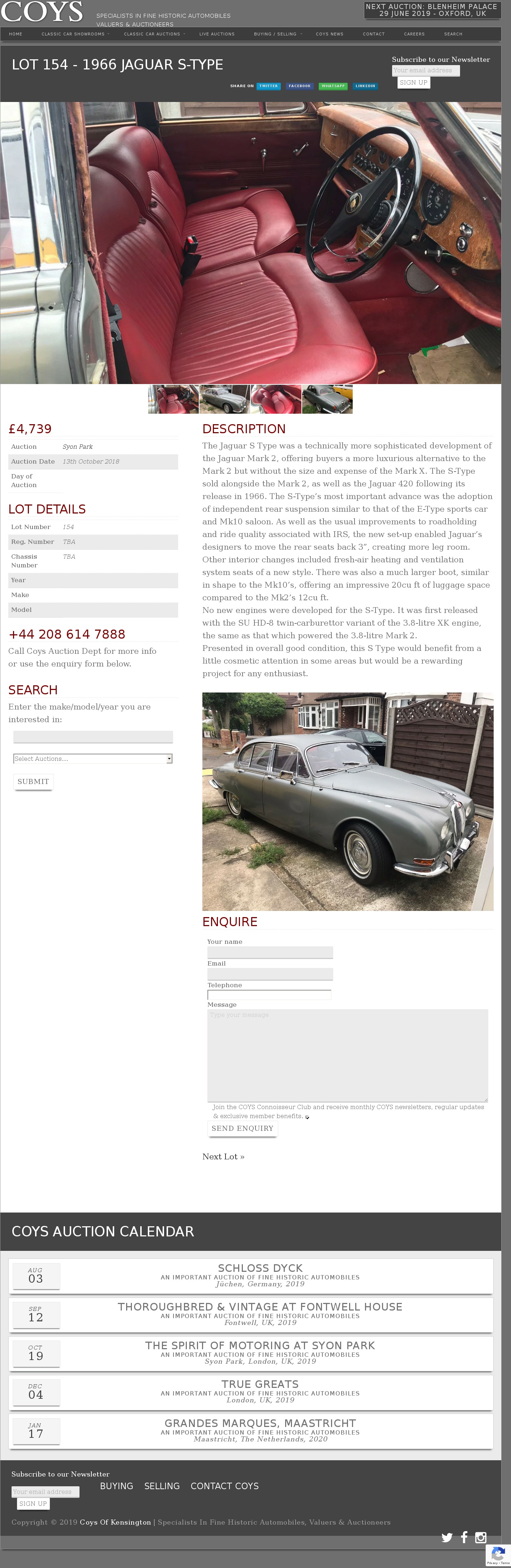Sign up for newsletter in header
The image size is (511, 1568).
tap(413, 83)
